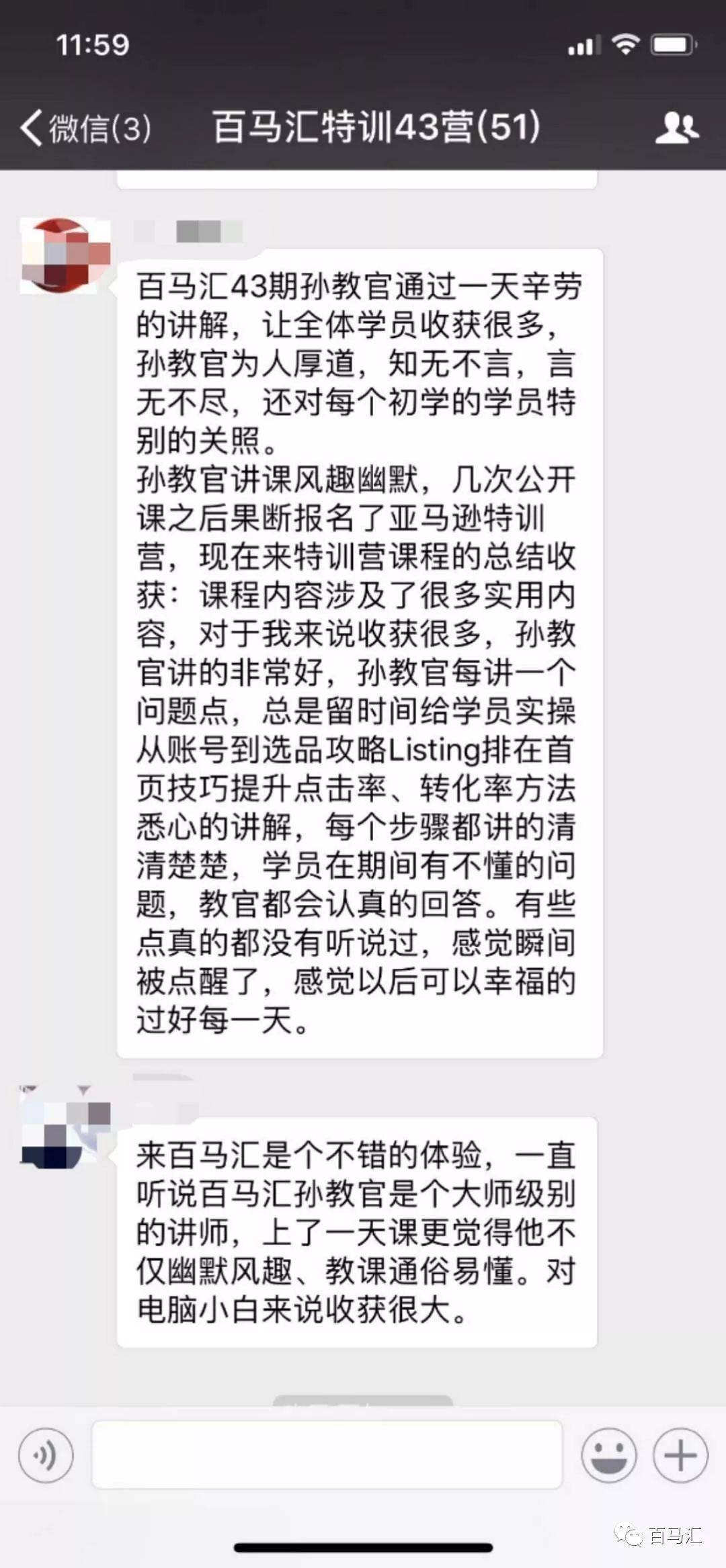The image size is (726, 1568).
Task: Go back to the WeChat chat list
Action: click(84, 128)
